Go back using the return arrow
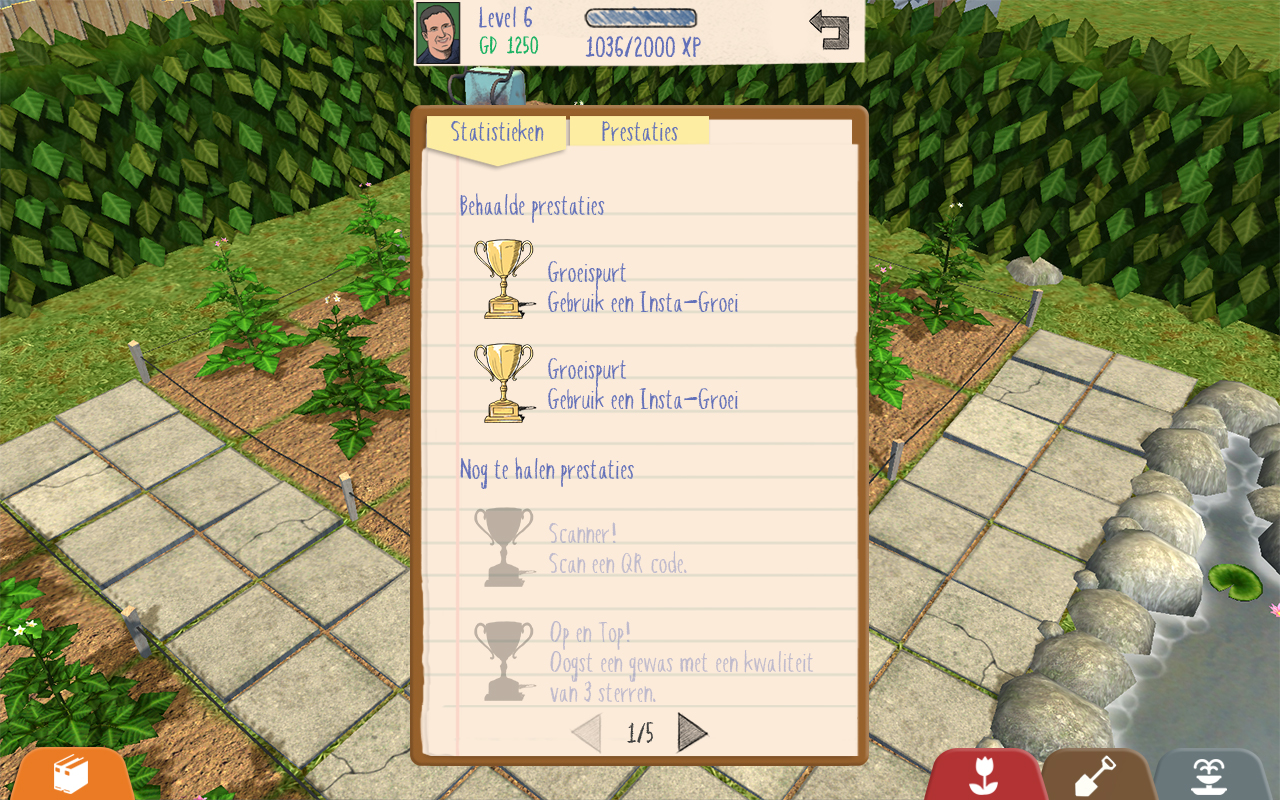The height and width of the screenshot is (800, 1280). (829, 30)
